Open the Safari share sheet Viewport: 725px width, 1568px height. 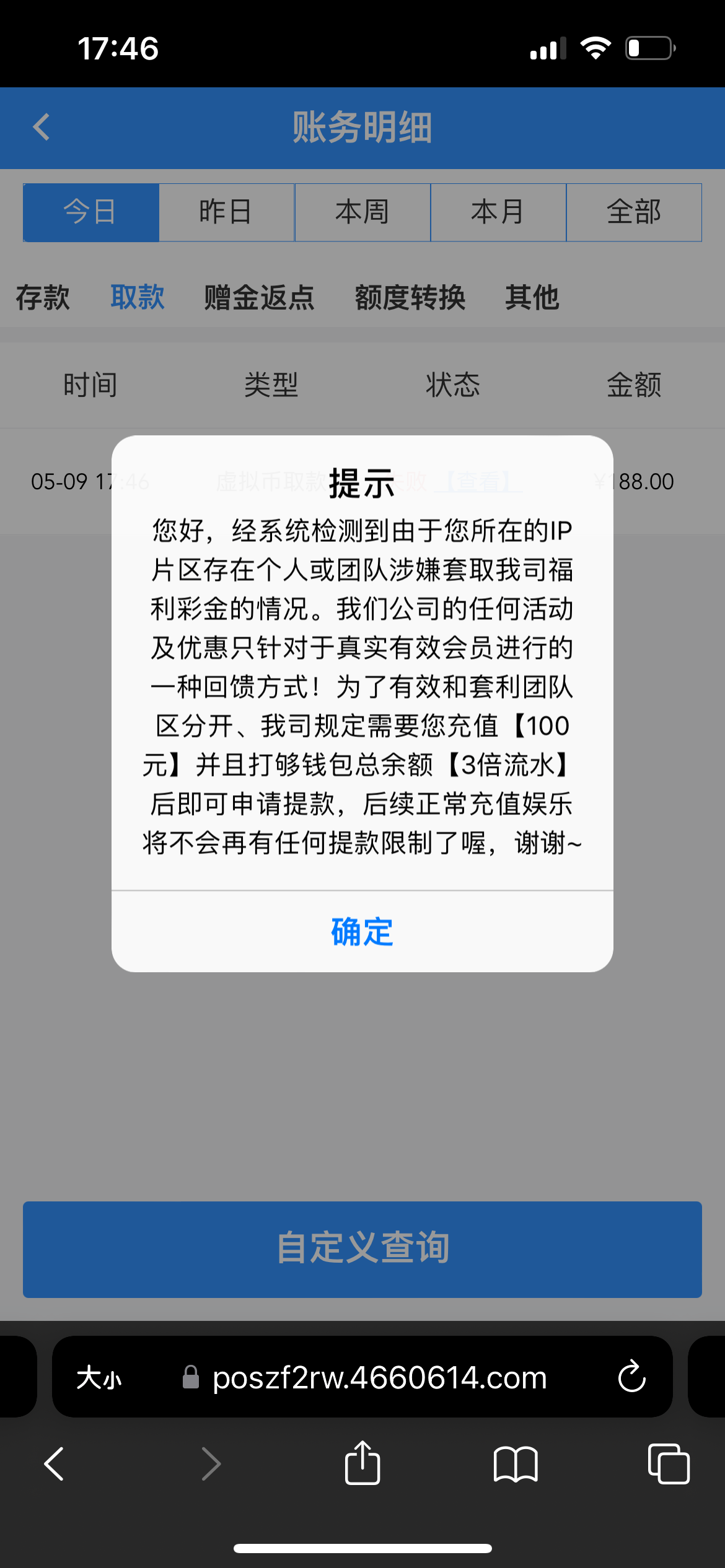[x=362, y=1464]
